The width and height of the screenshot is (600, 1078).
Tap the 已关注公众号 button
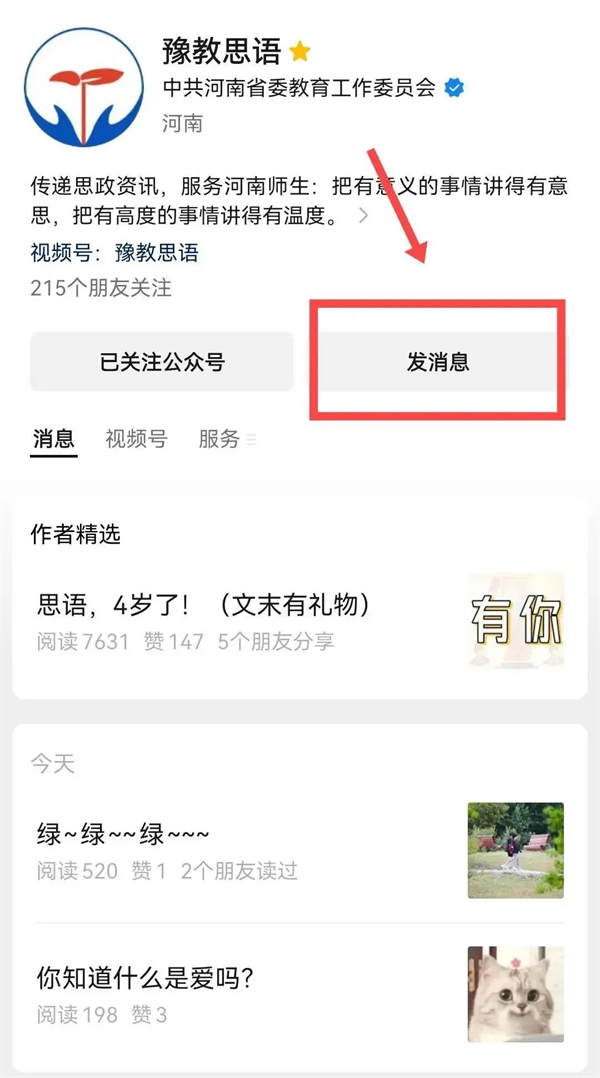point(162,362)
